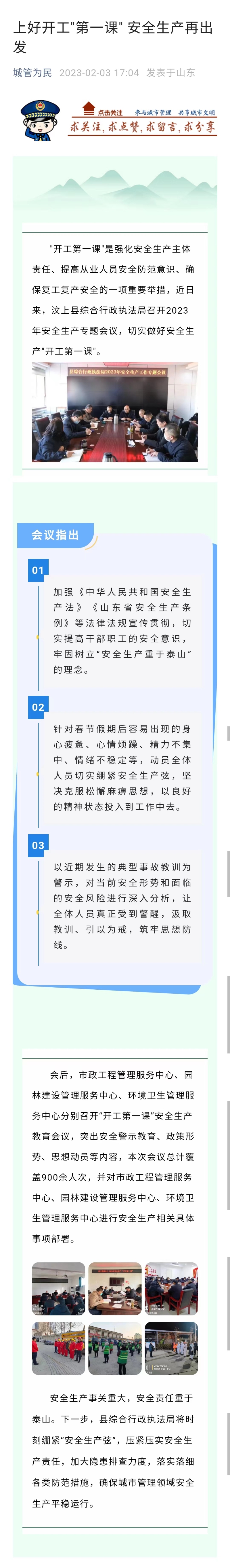The image size is (230, 1568).
Task: Open the 城管为民 account page
Action: [32, 72]
